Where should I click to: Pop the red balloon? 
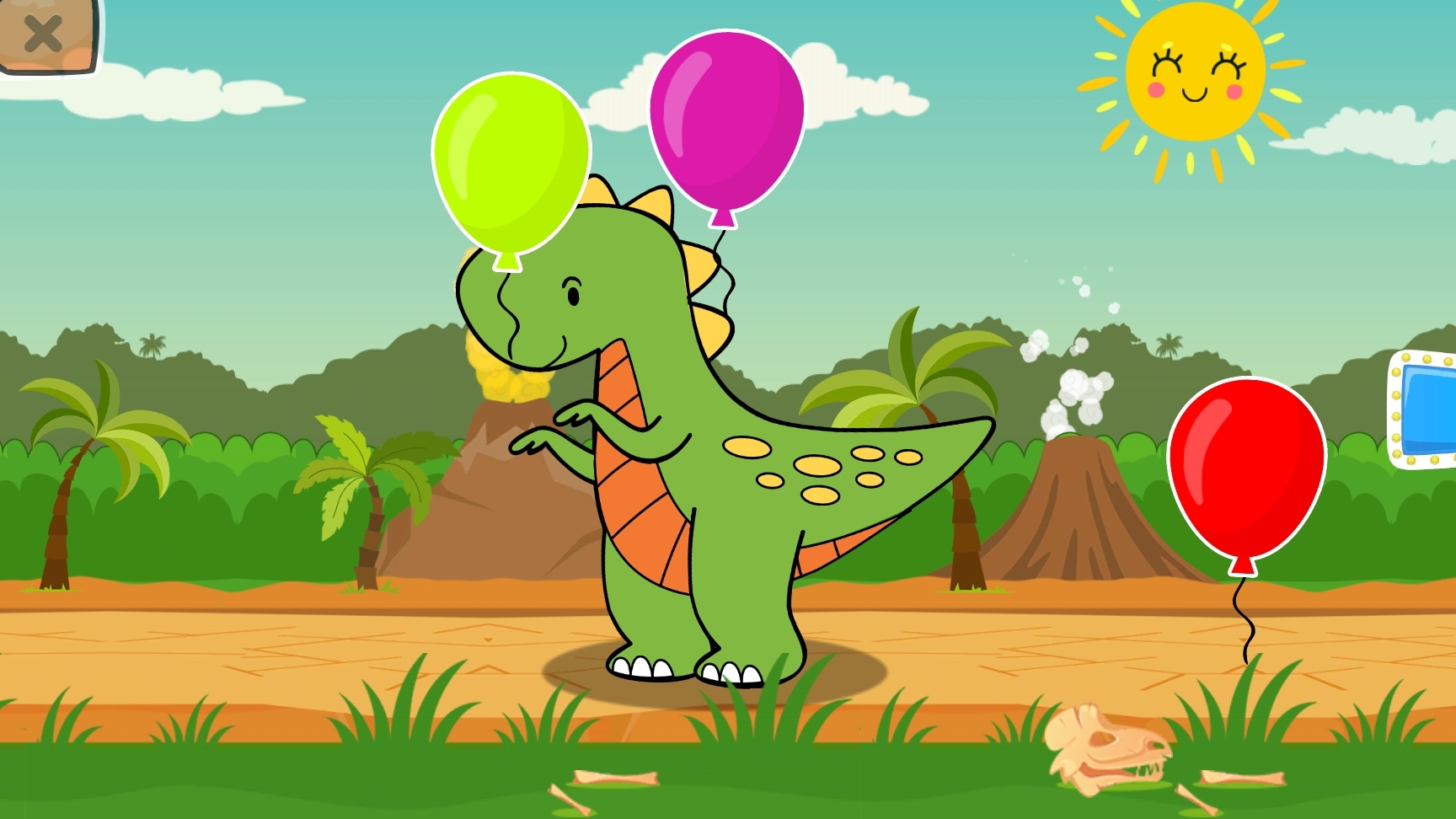pyautogui.click(x=1247, y=468)
